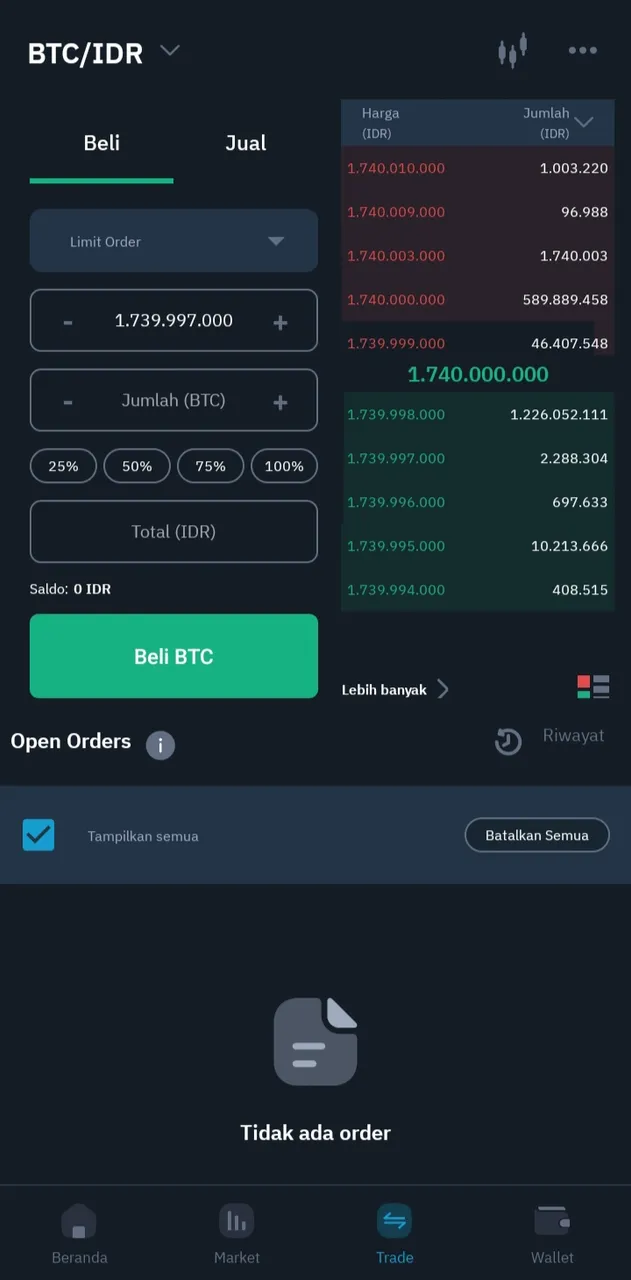631x1280 pixels.
Task: Tap the green Beli BTC button
Action: tap(174, 656)
